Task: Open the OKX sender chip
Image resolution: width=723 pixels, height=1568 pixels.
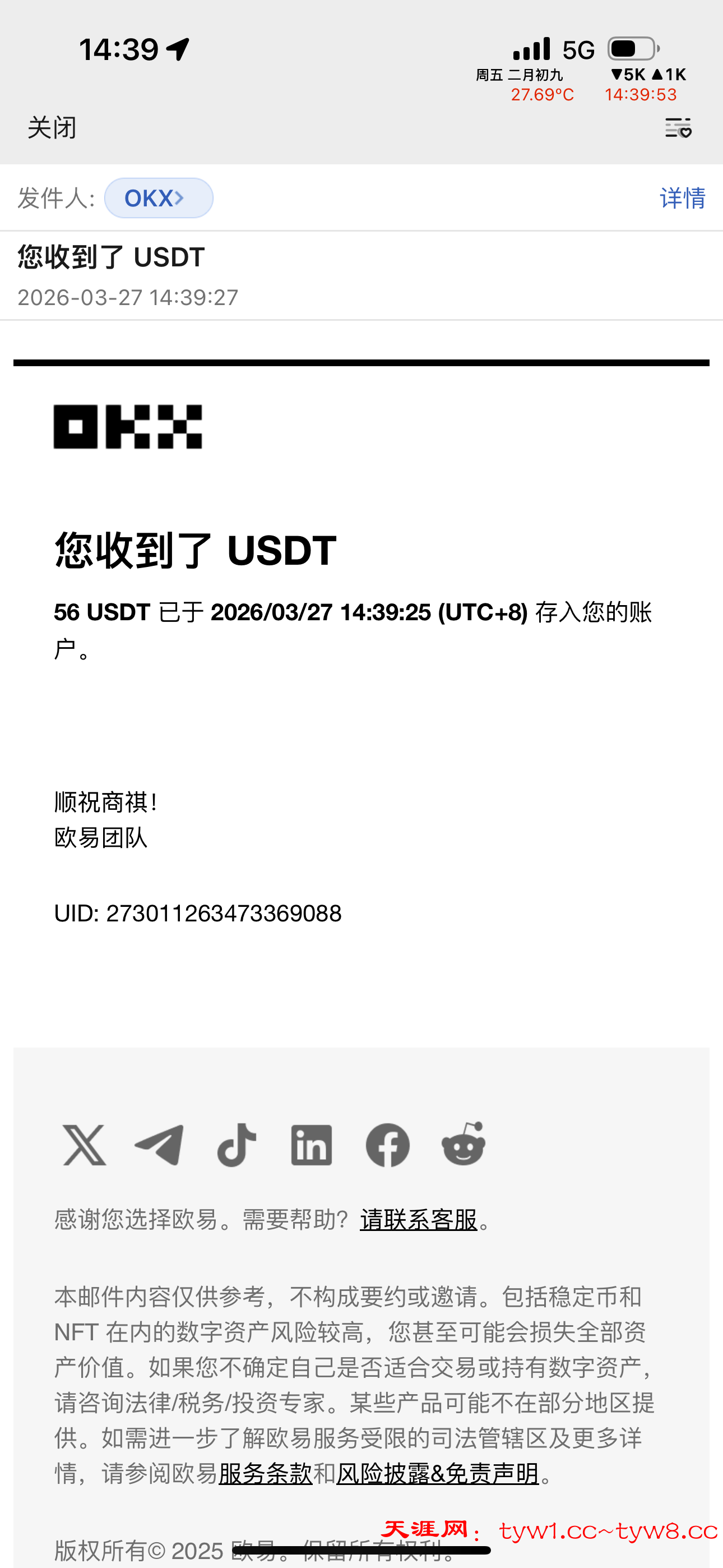Action: [x=159, y=198]
